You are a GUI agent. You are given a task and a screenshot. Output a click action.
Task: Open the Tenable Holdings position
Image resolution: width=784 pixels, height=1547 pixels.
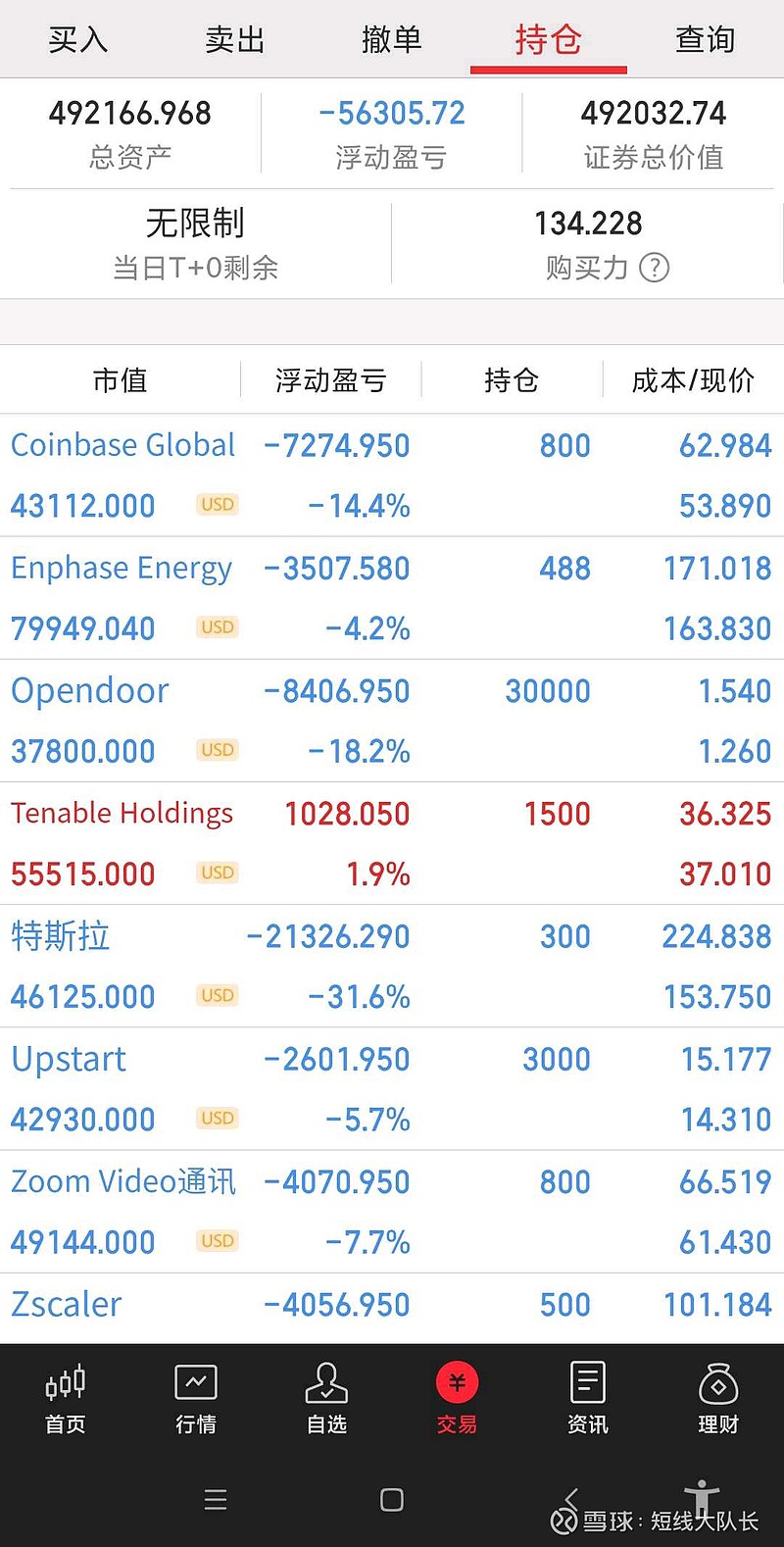click(392, 843)
